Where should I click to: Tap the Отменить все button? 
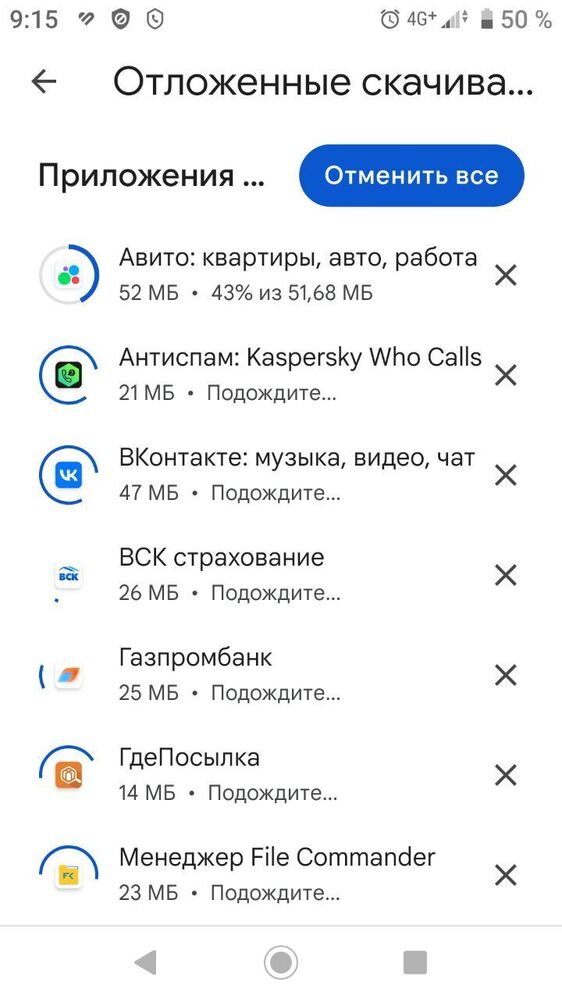point(411,175)
